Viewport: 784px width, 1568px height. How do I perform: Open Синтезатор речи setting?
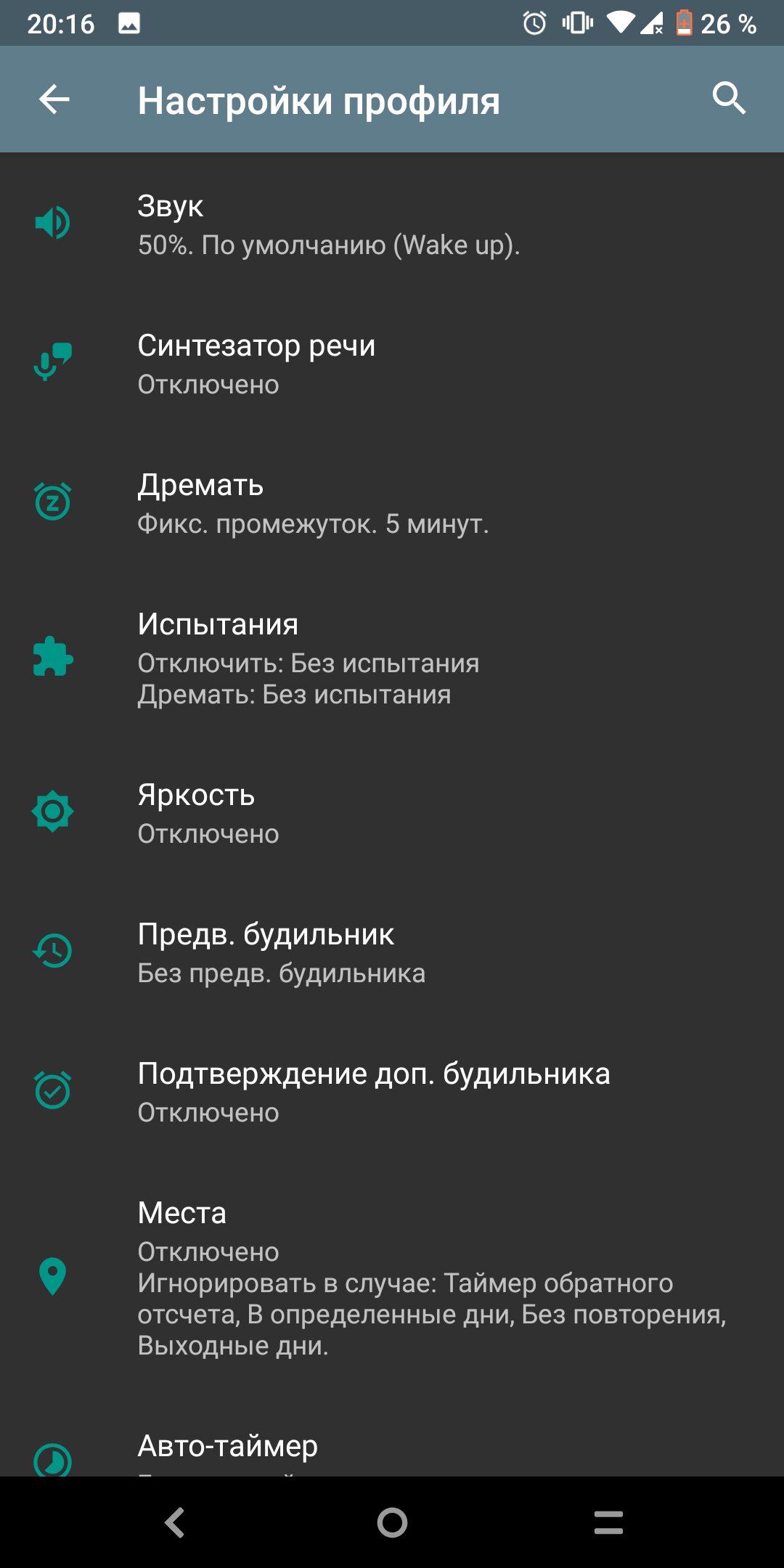tap(392, 362)
